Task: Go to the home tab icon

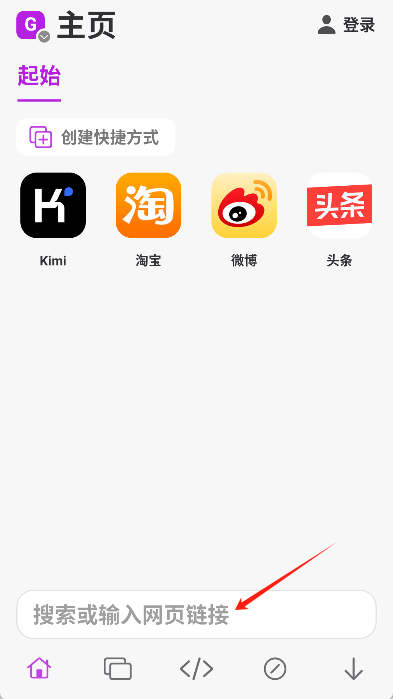Action: click(x=39, y=669)
